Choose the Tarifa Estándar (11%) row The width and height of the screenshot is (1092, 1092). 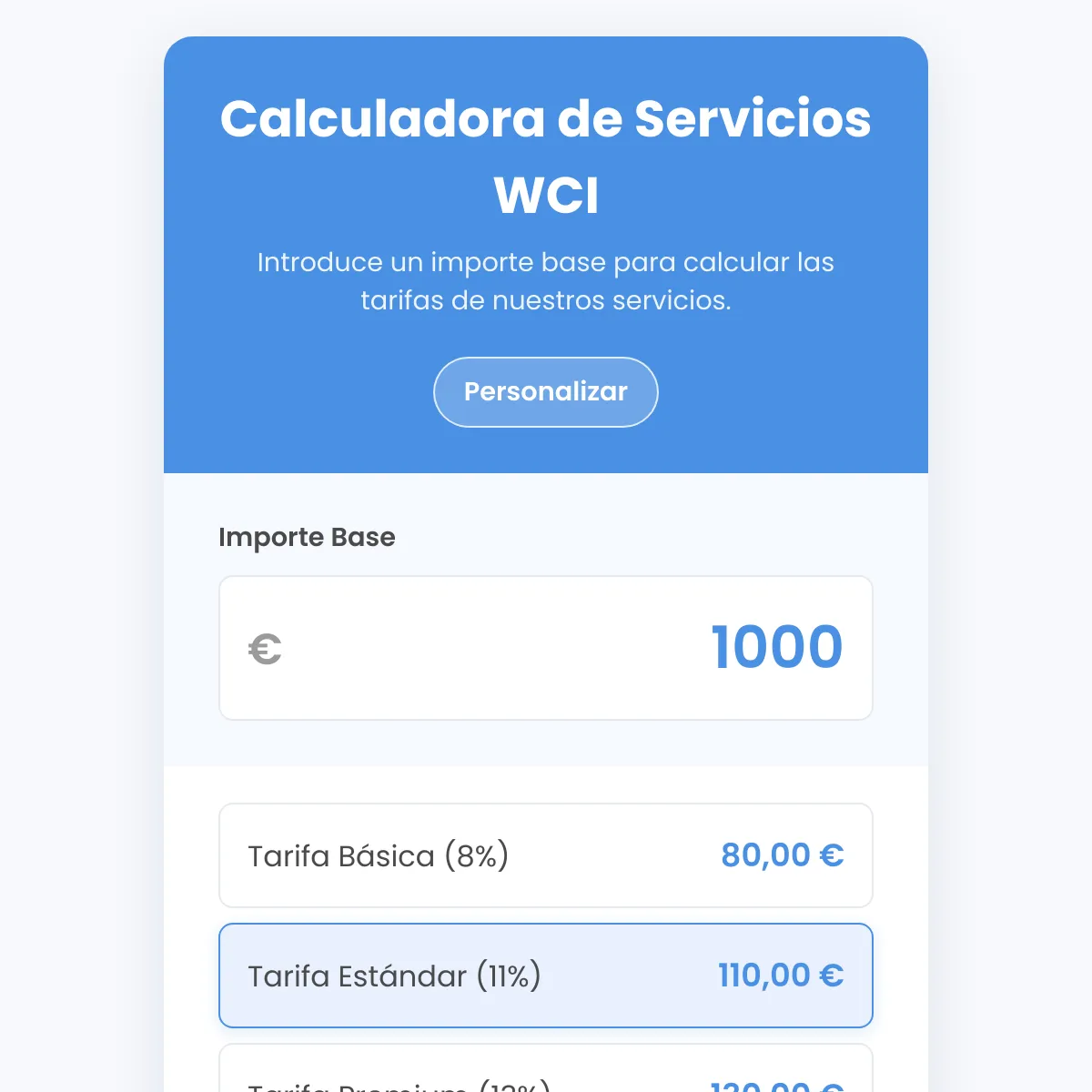point(546,976)
